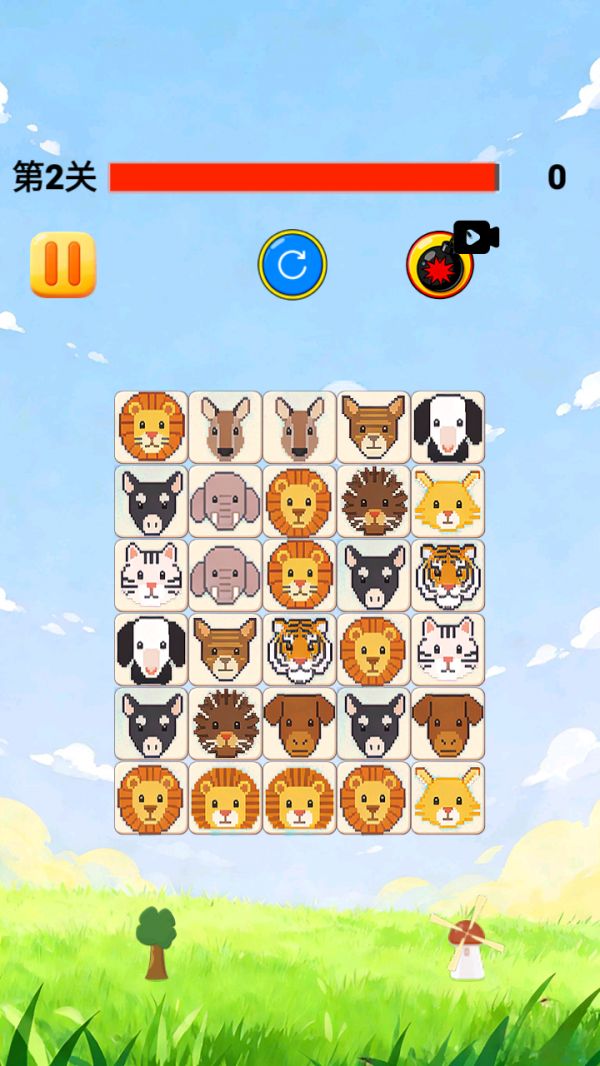This screenshot has height=1066, width=600.
Task: Use the bomb power-up with video ad
Action: [x=440, y=265]
